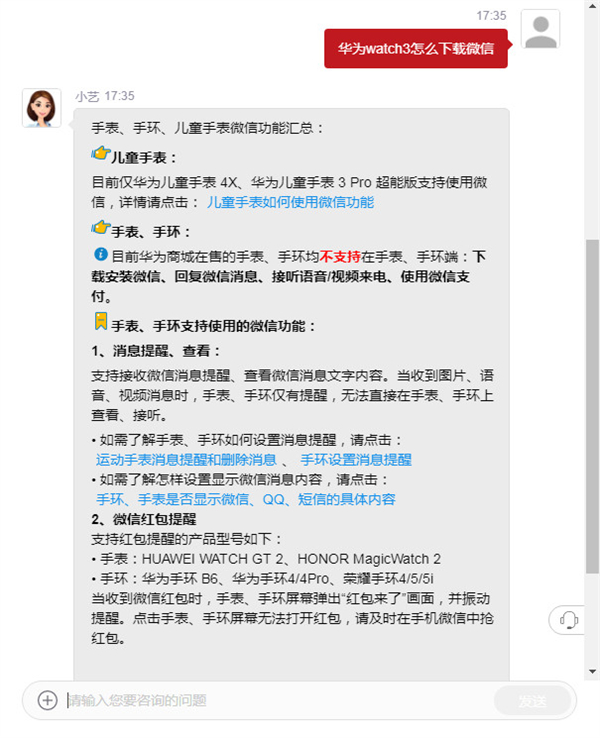Screen dimensions: 600x738
Task: Open link 手环、手表是否显示微信、QQ、短信的具体内容
Action: click(246, 499)
